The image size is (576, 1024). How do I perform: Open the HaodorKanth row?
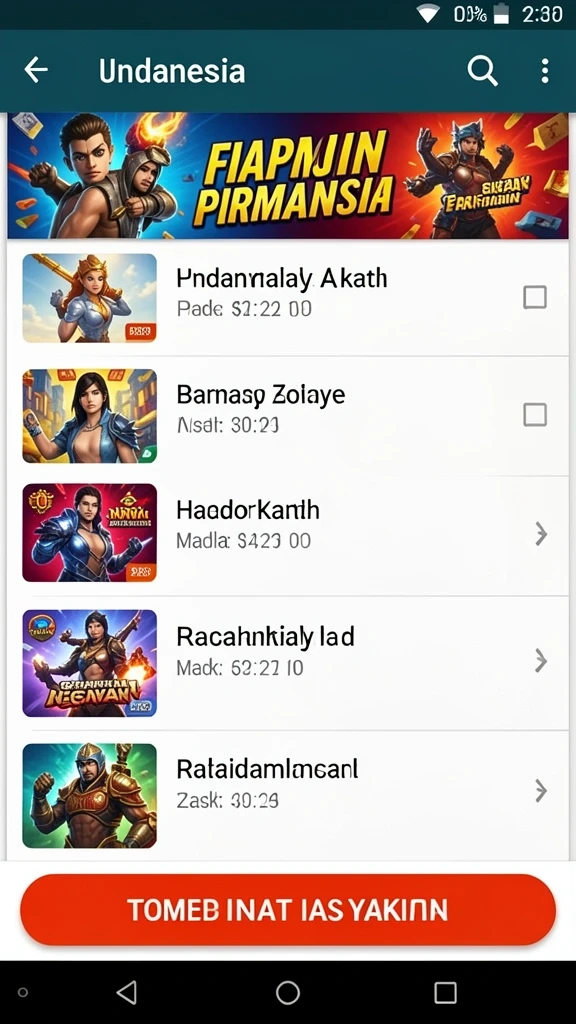click(x=288, y=534)
